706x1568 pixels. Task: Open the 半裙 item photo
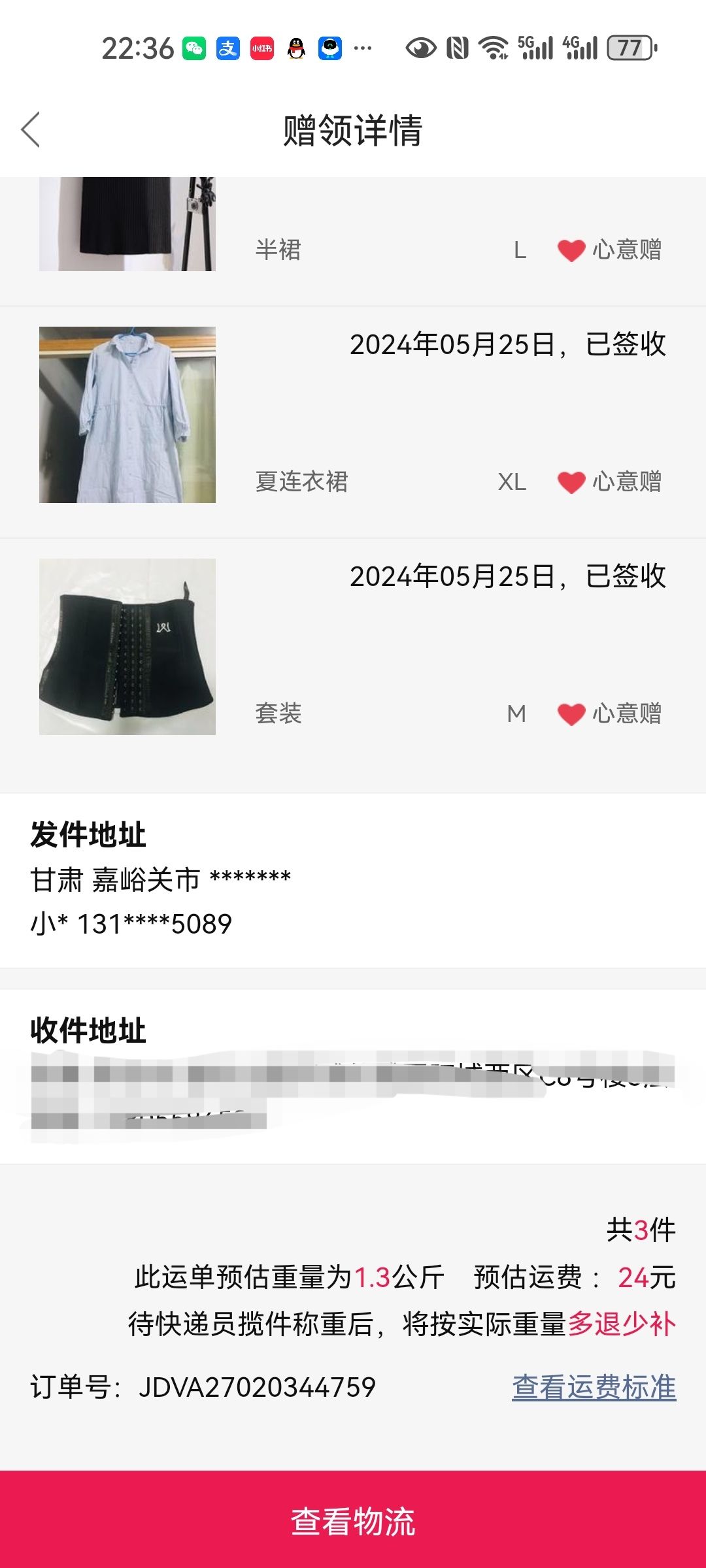click(x=127, y=224)
